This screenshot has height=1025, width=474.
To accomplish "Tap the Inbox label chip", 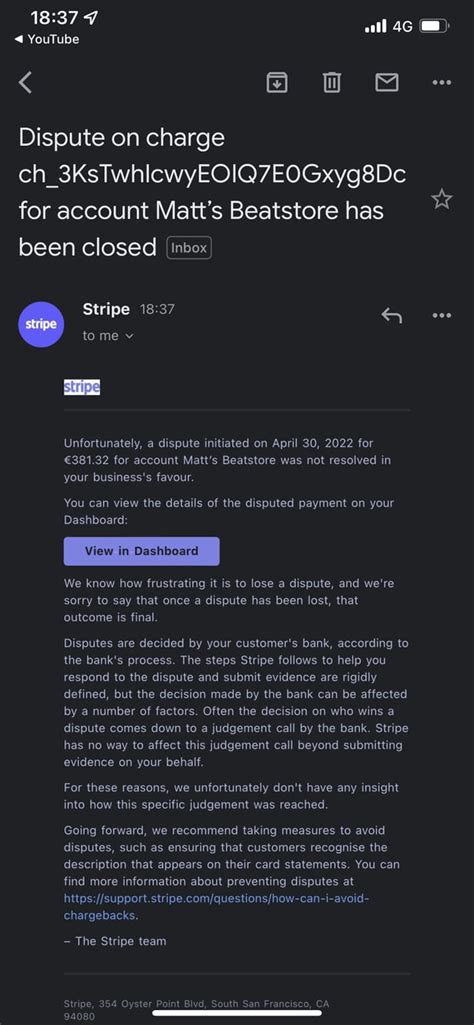I will pos(189,248).
